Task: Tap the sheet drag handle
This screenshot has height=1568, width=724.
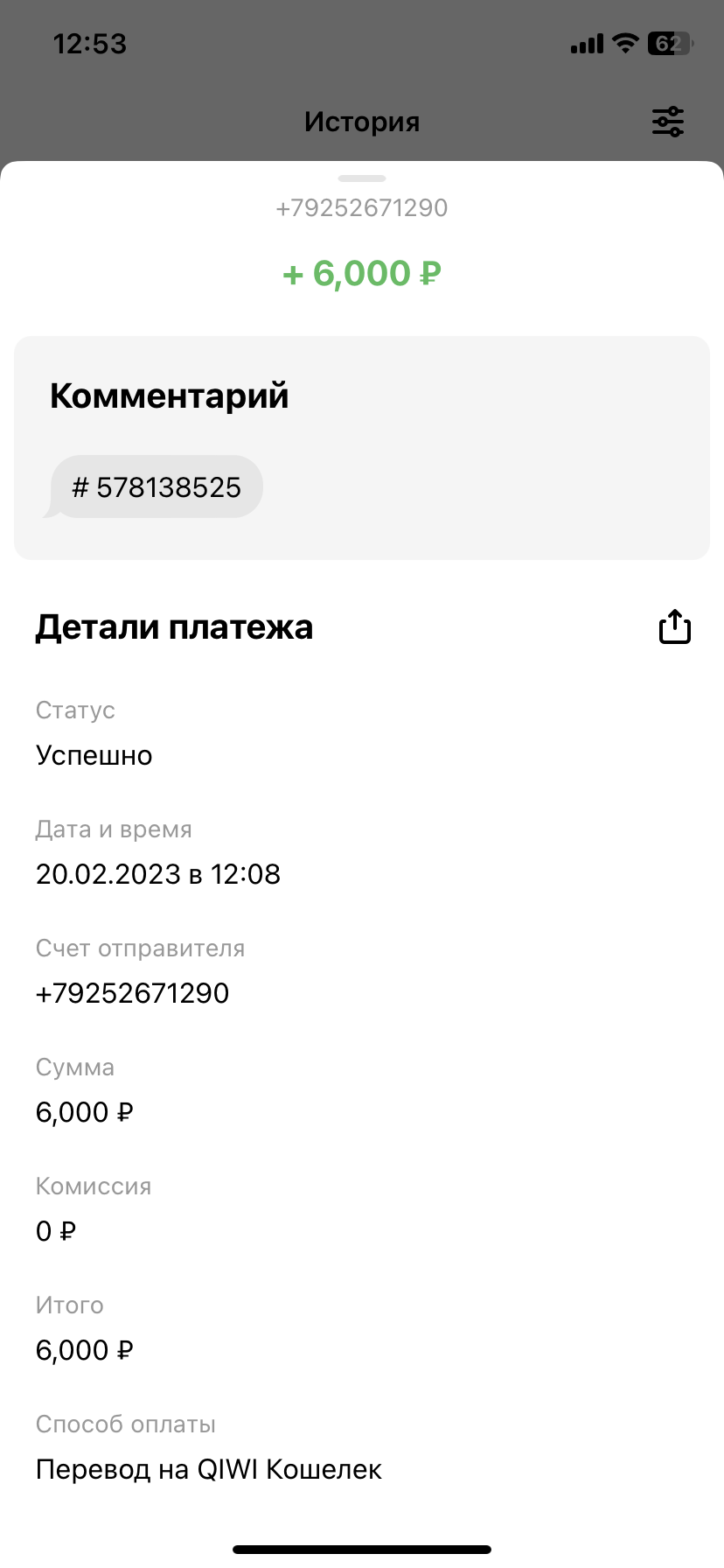Action: click(x=362, y=178)
